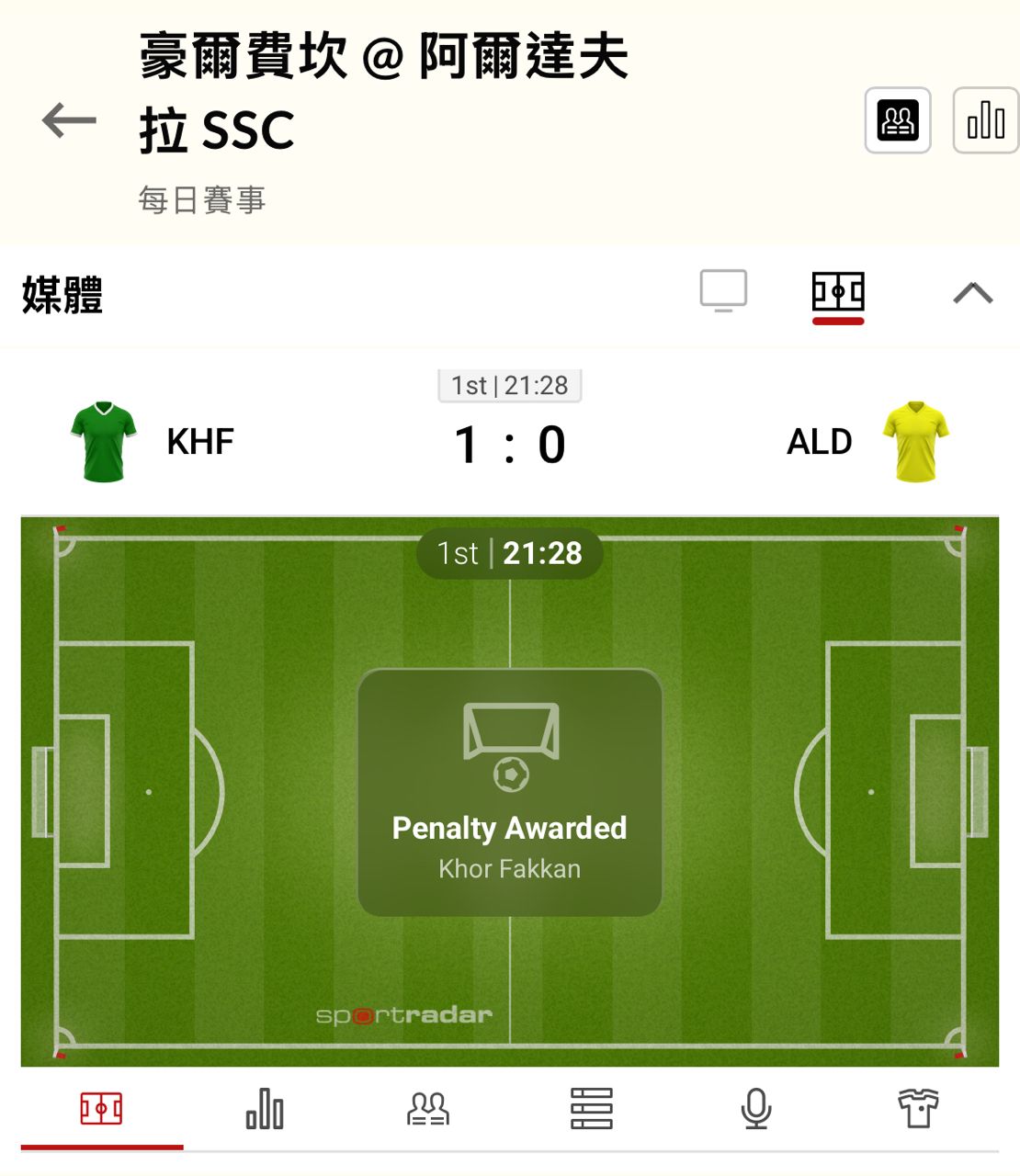1020x1176 pixels.
Task: Open the head-to-head button in the header
Action: pyautogui.click(x=898, y=120)
